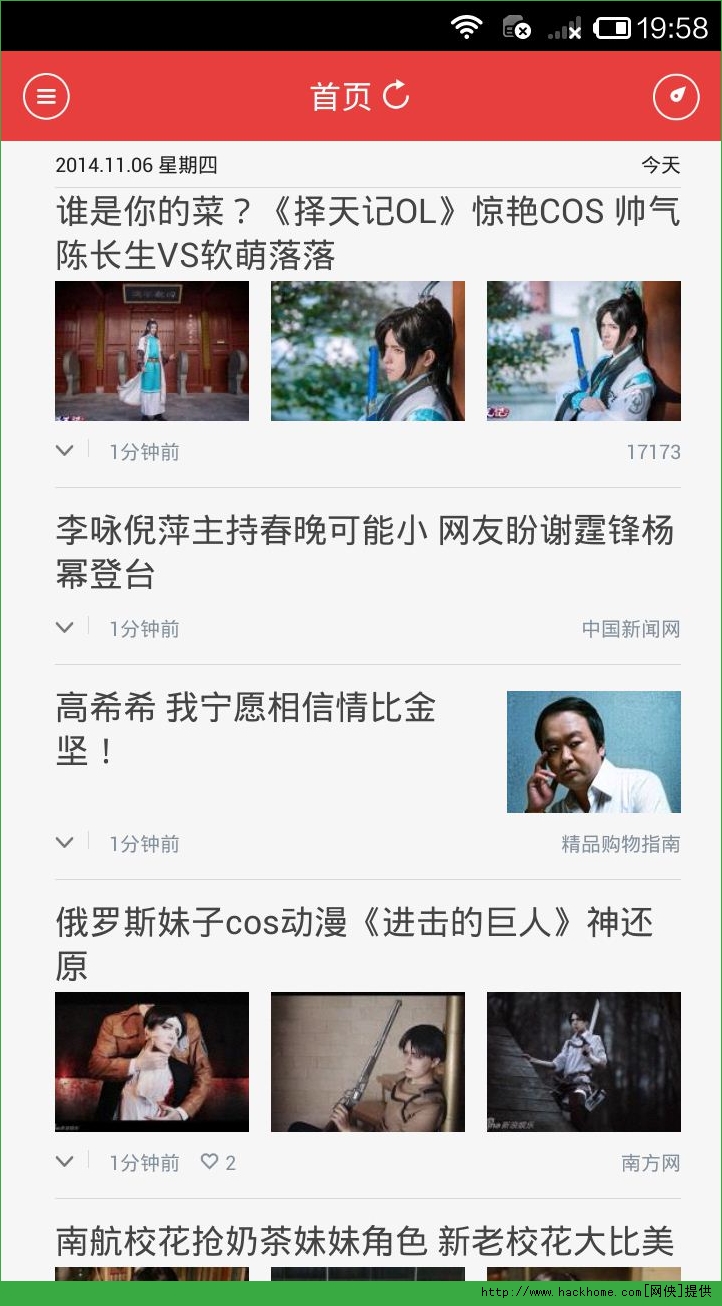Expand options under 进击的巨人 cos article
The height and width of the screenshot is (1306, 722).
(65, 1162)
